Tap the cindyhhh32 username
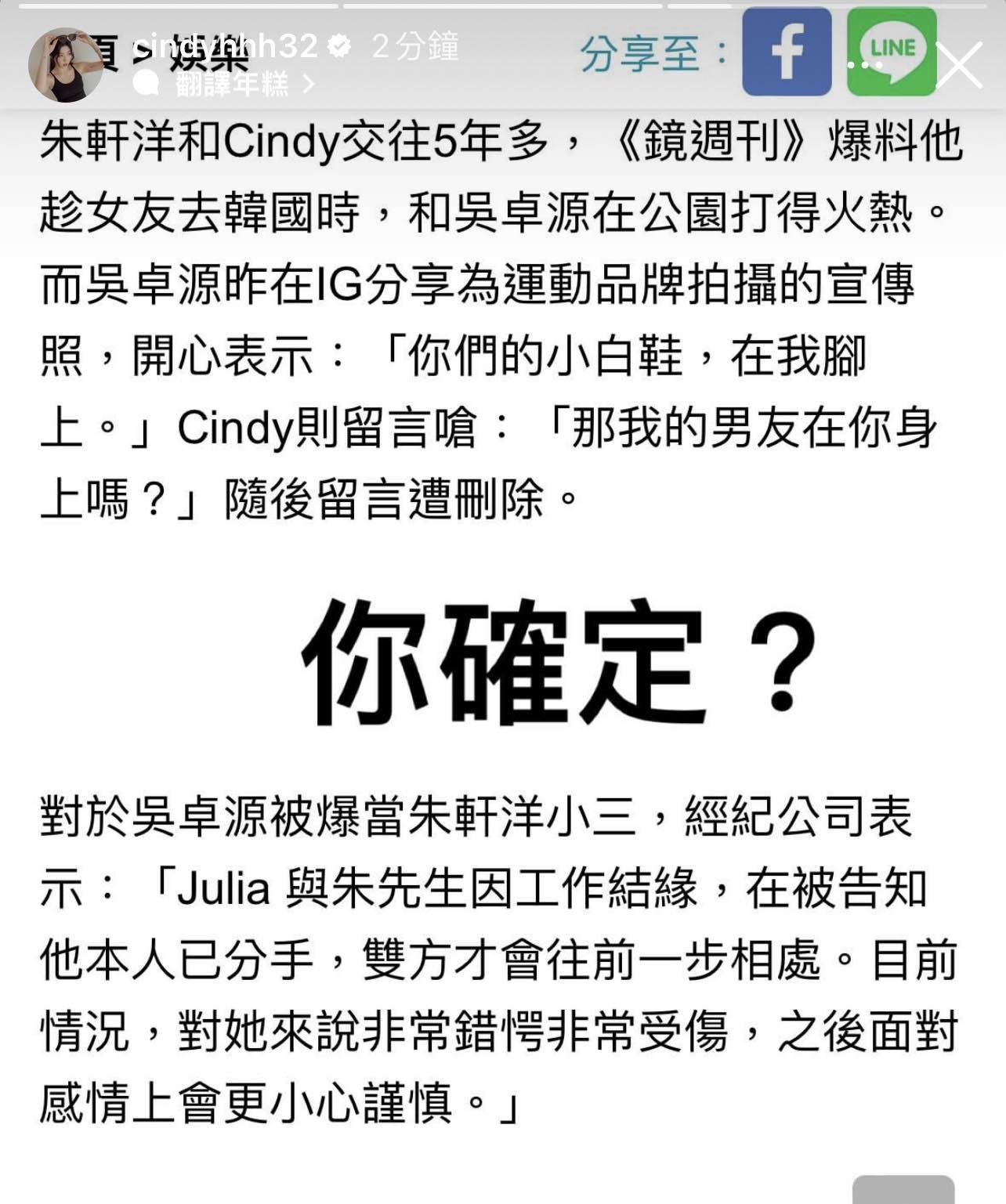The height and width of the screenshot is (1204, 1006). (226, 45)
